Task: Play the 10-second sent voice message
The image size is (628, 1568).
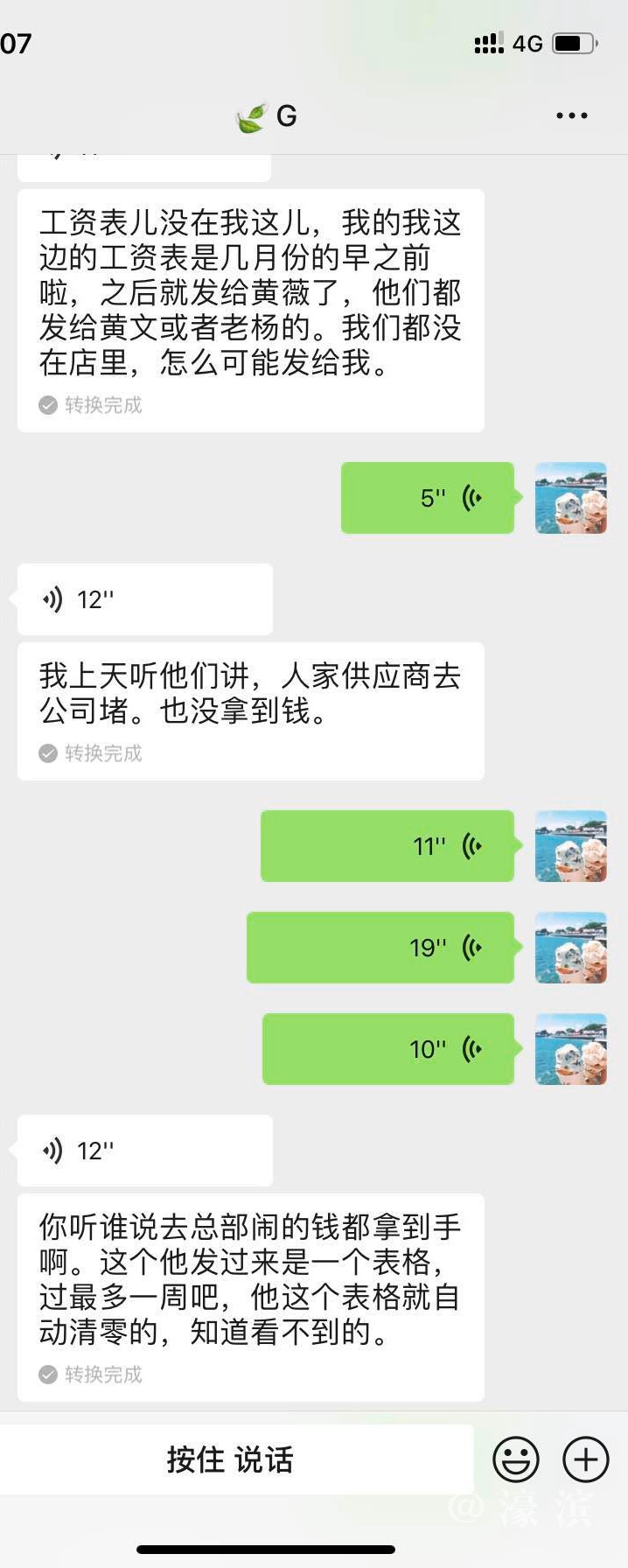Action: [388, 1049]
